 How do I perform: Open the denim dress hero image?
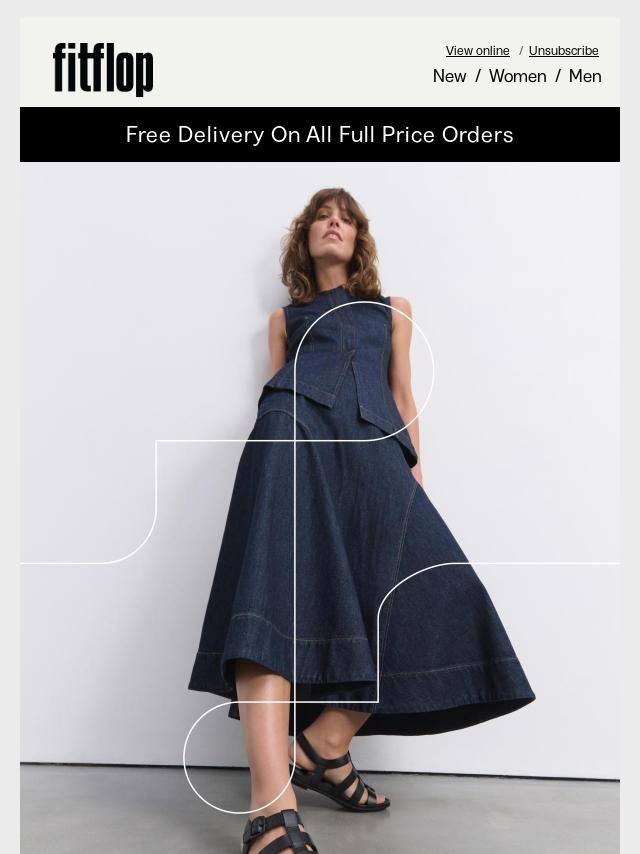pos(320,500)
